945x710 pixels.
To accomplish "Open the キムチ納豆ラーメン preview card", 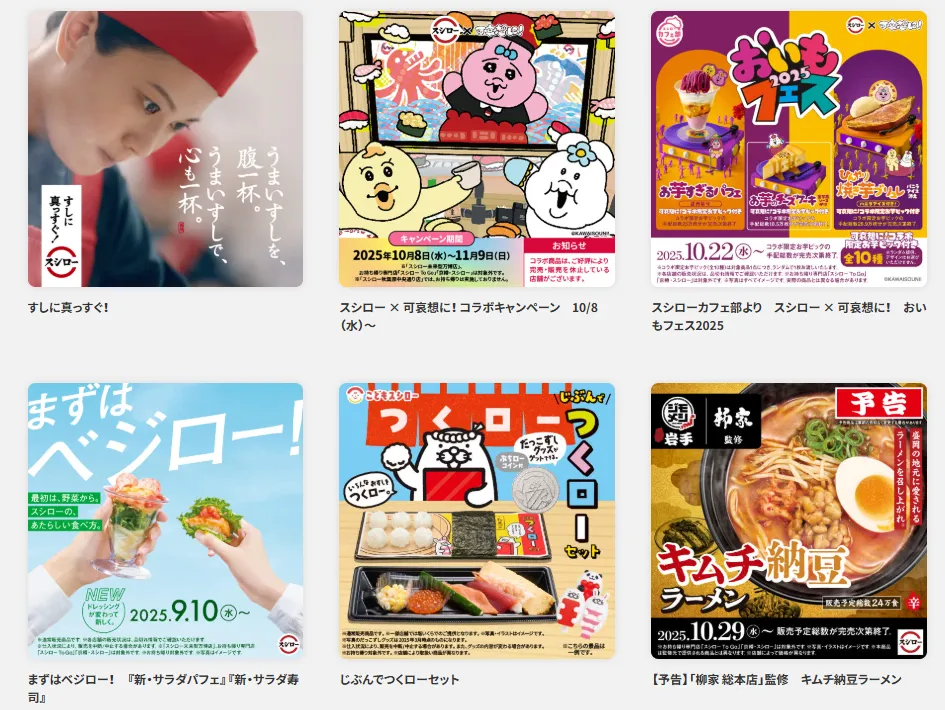I will point(788,521).
